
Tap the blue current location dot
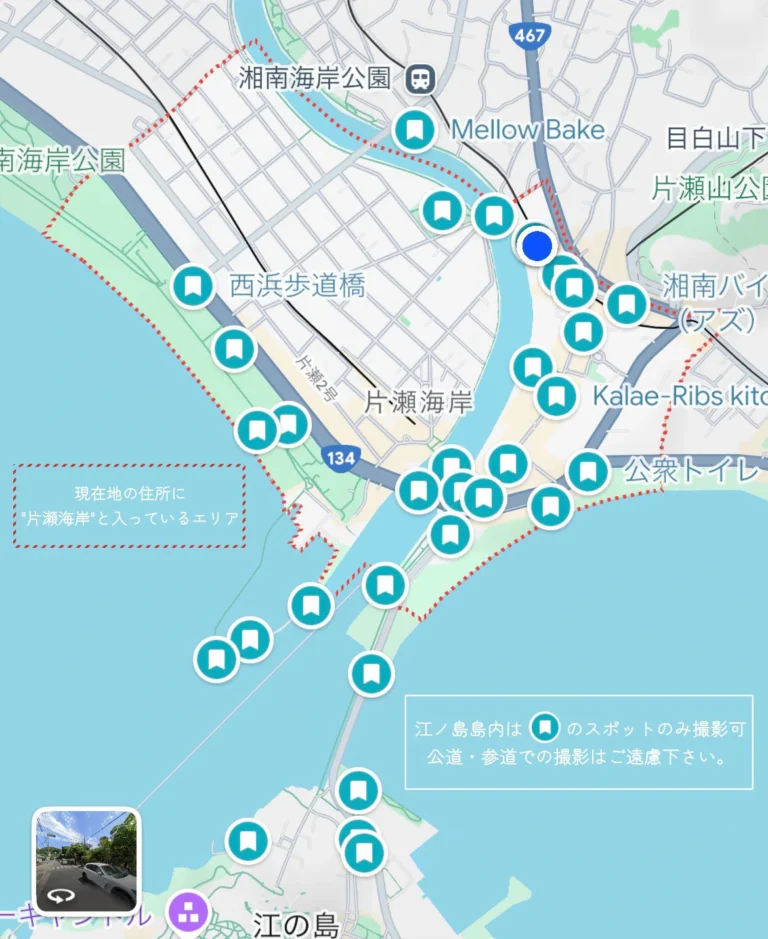coord(537,245)
